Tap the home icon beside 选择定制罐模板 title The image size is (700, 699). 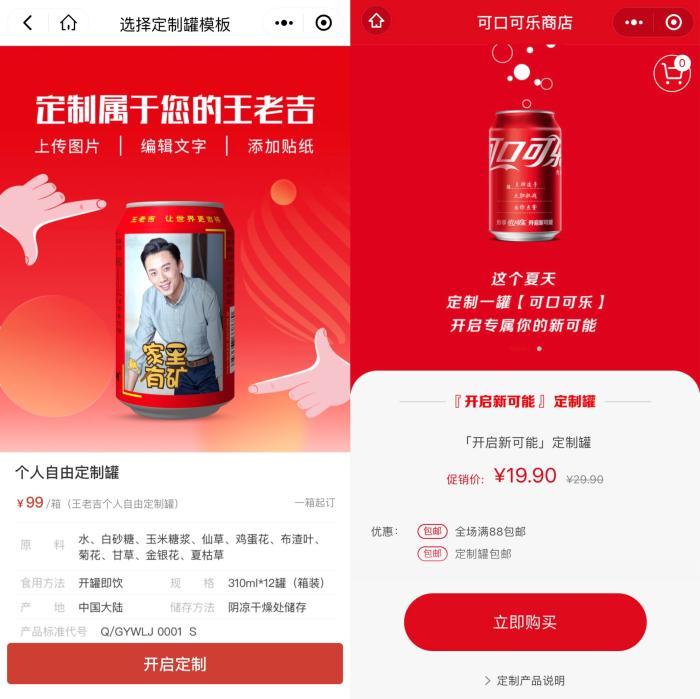(x=68, y=23)
